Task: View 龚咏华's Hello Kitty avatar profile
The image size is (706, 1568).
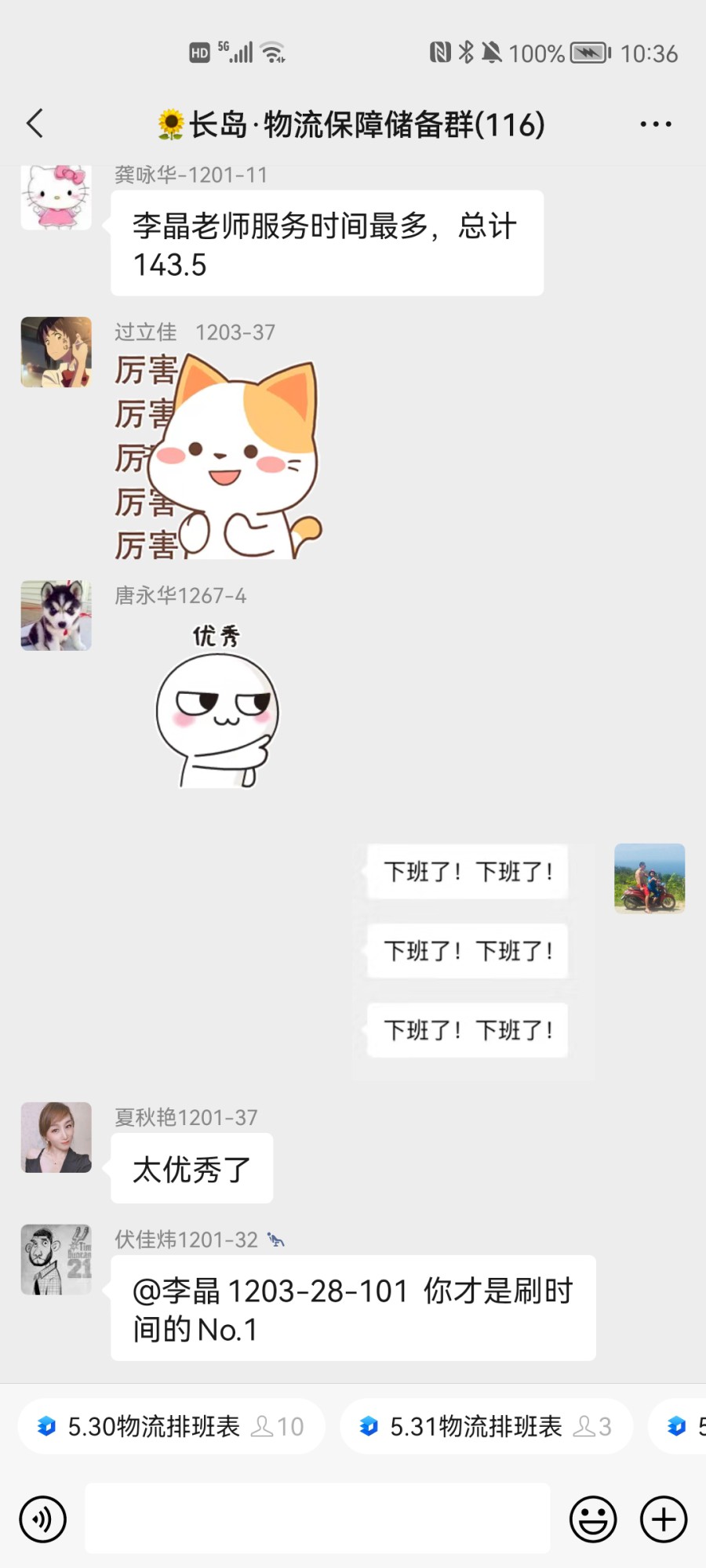Action: click(56, 196)
